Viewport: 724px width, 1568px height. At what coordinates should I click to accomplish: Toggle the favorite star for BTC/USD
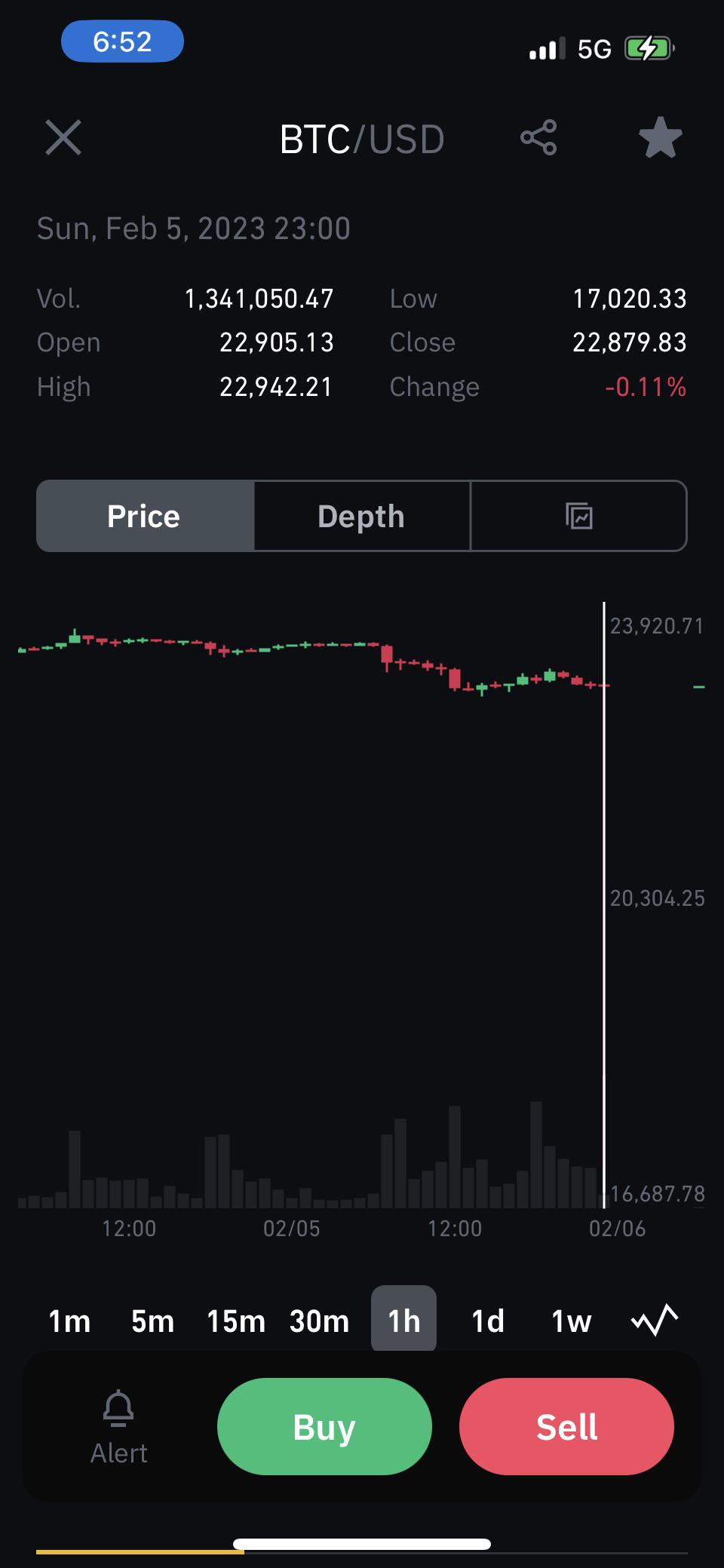[661, 138]
